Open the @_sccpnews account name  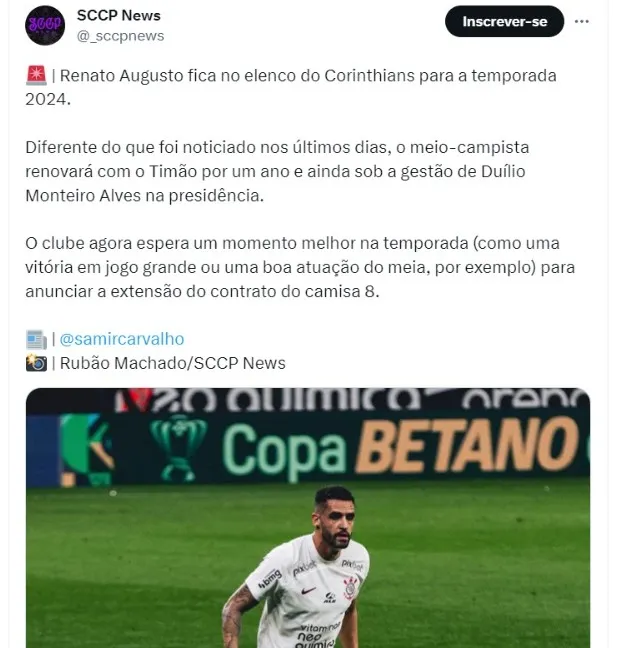pos(120,36)
